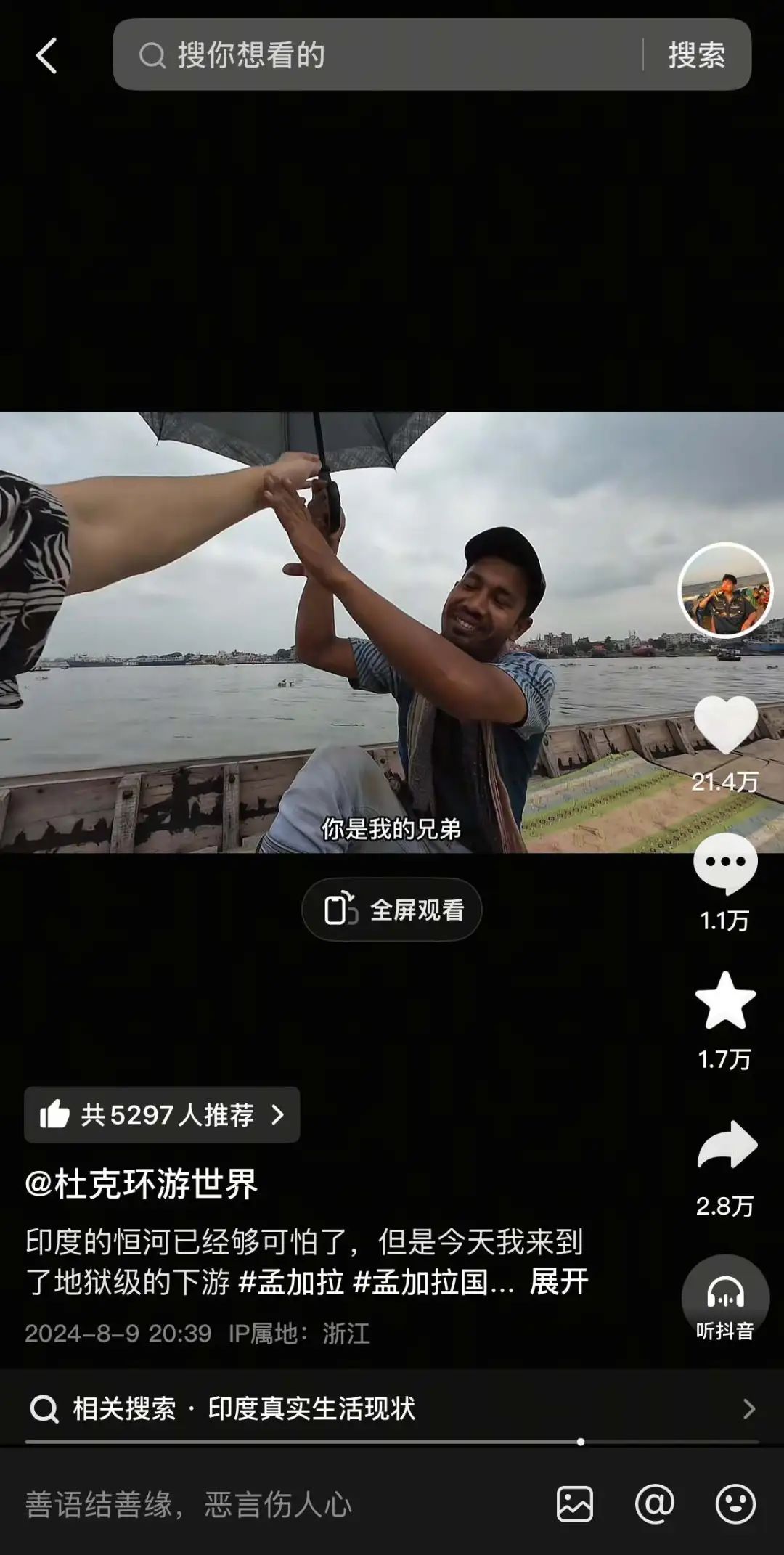
Task: Mention someone with the @ icon
Action: point(655,1503)
